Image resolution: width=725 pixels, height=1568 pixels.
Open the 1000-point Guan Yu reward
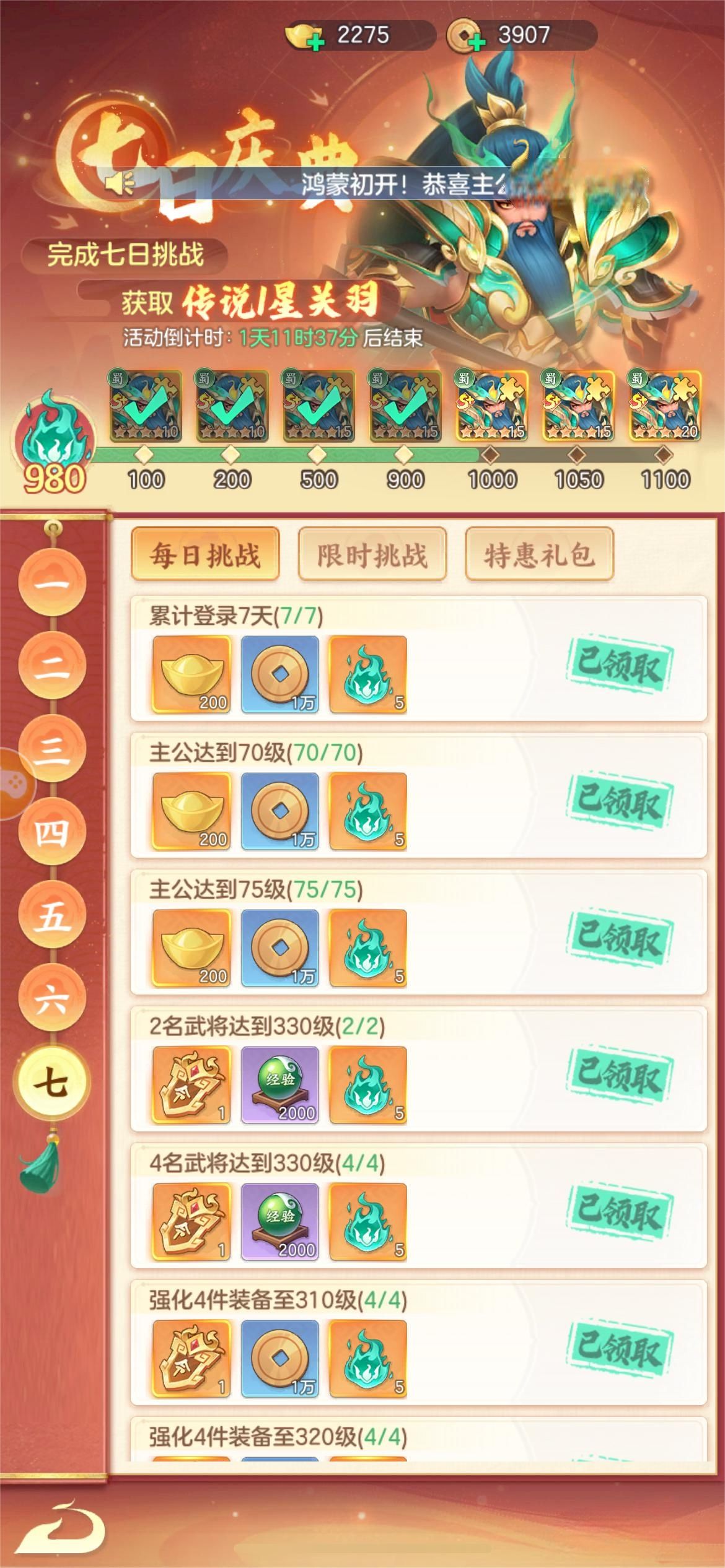pos(491,406)
